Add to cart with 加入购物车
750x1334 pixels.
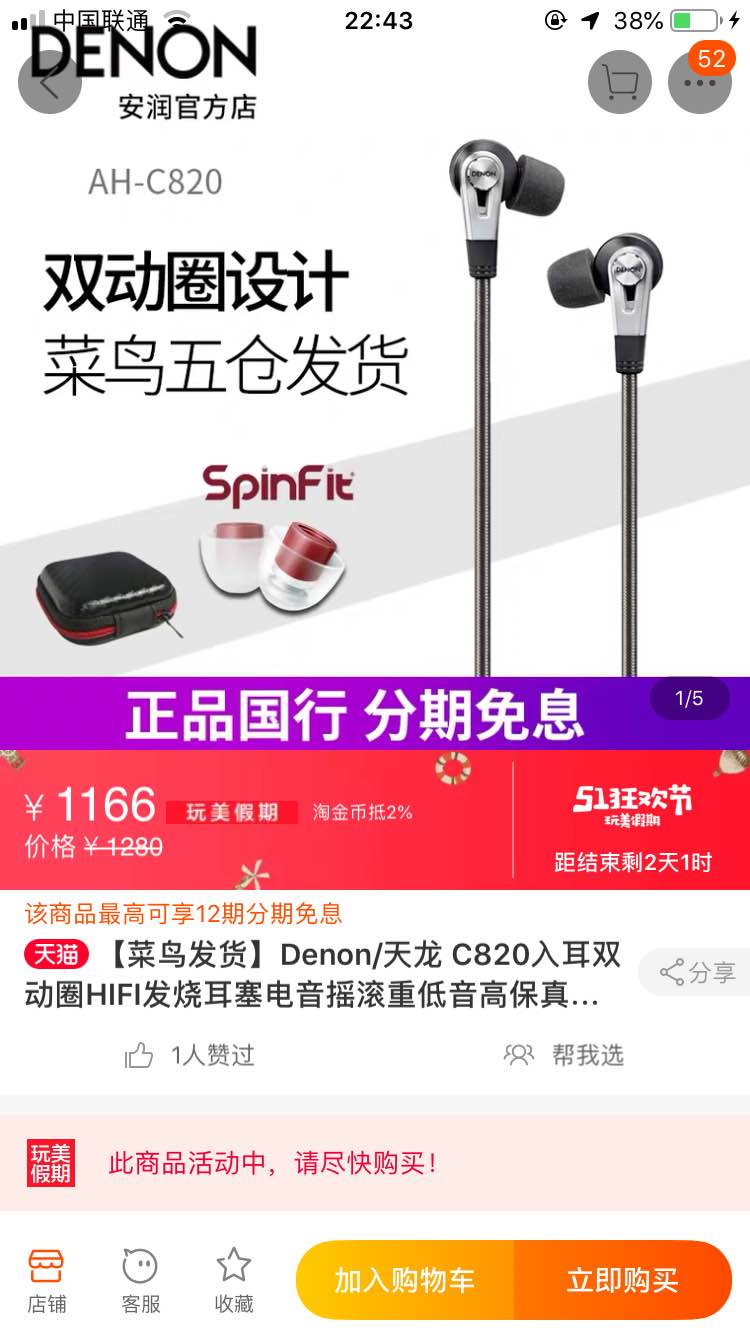pos(405,1280)
